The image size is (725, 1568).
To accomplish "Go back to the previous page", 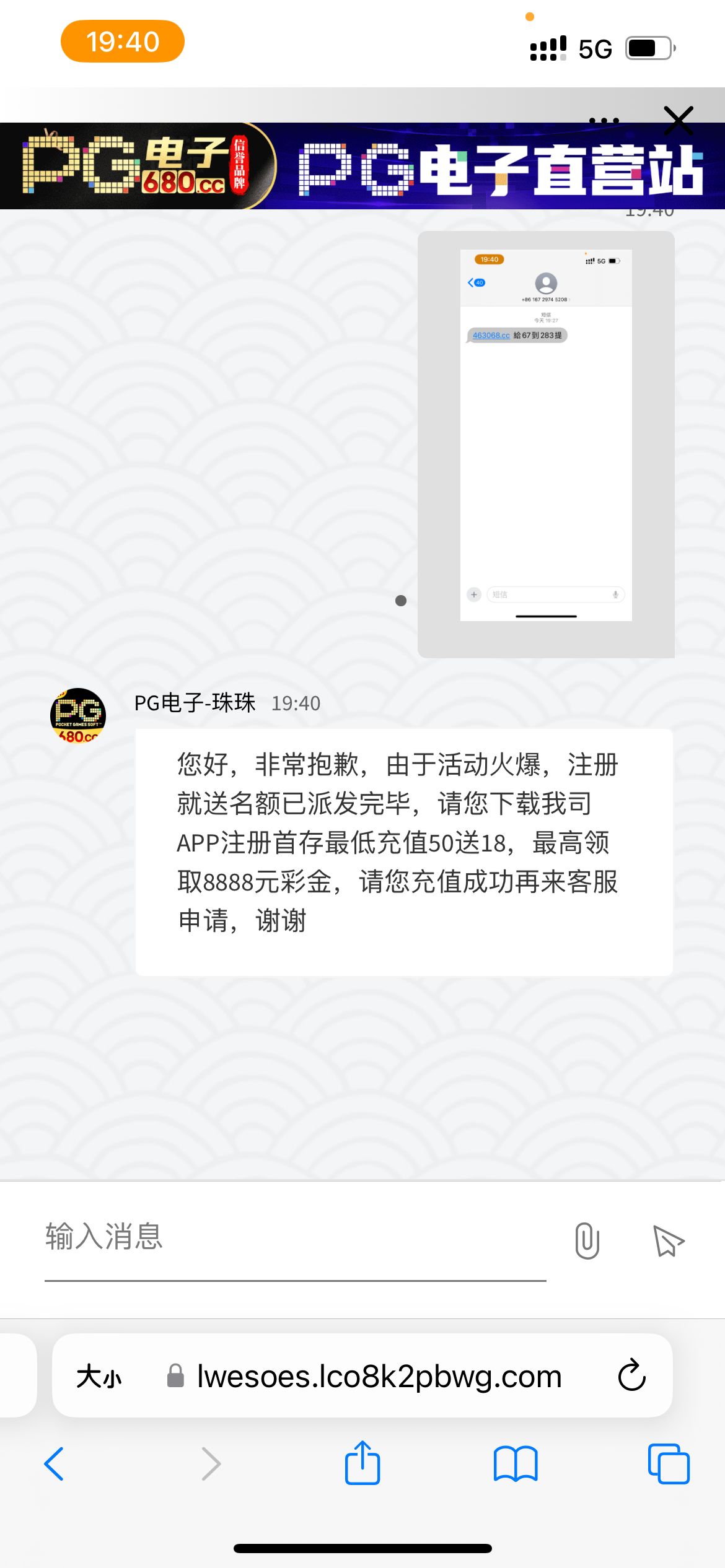I will pos(55,1464).
